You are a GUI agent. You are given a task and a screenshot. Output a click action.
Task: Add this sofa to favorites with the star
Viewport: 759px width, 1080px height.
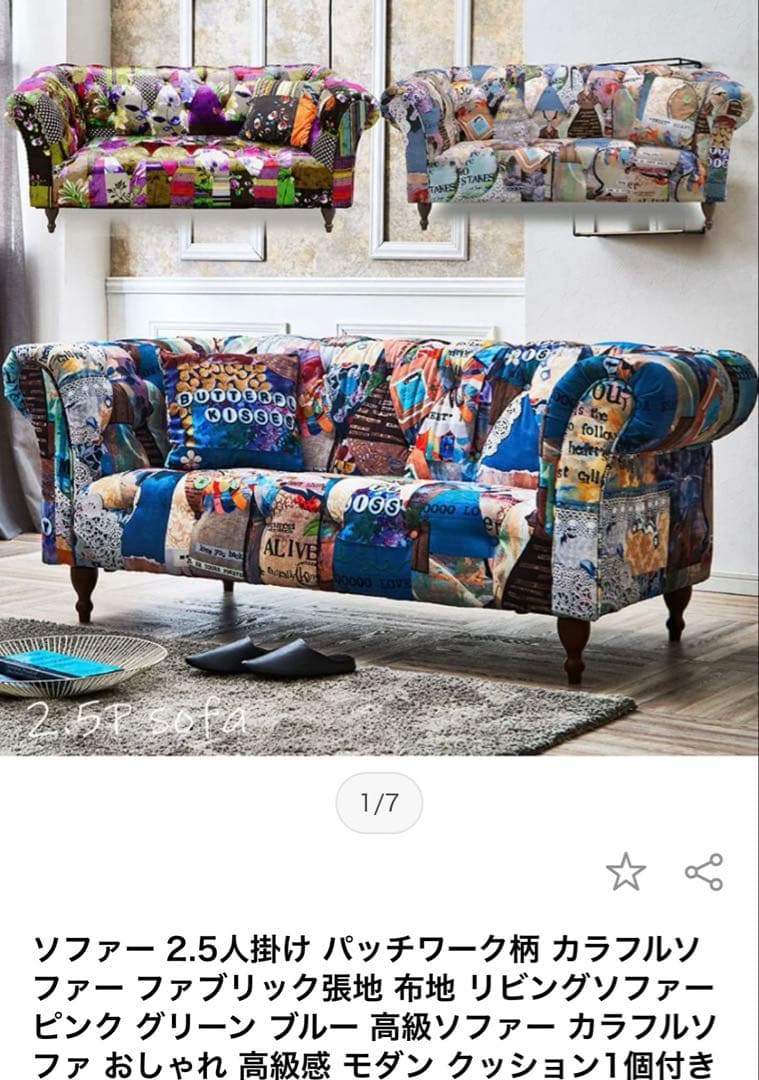coord(626,872)
